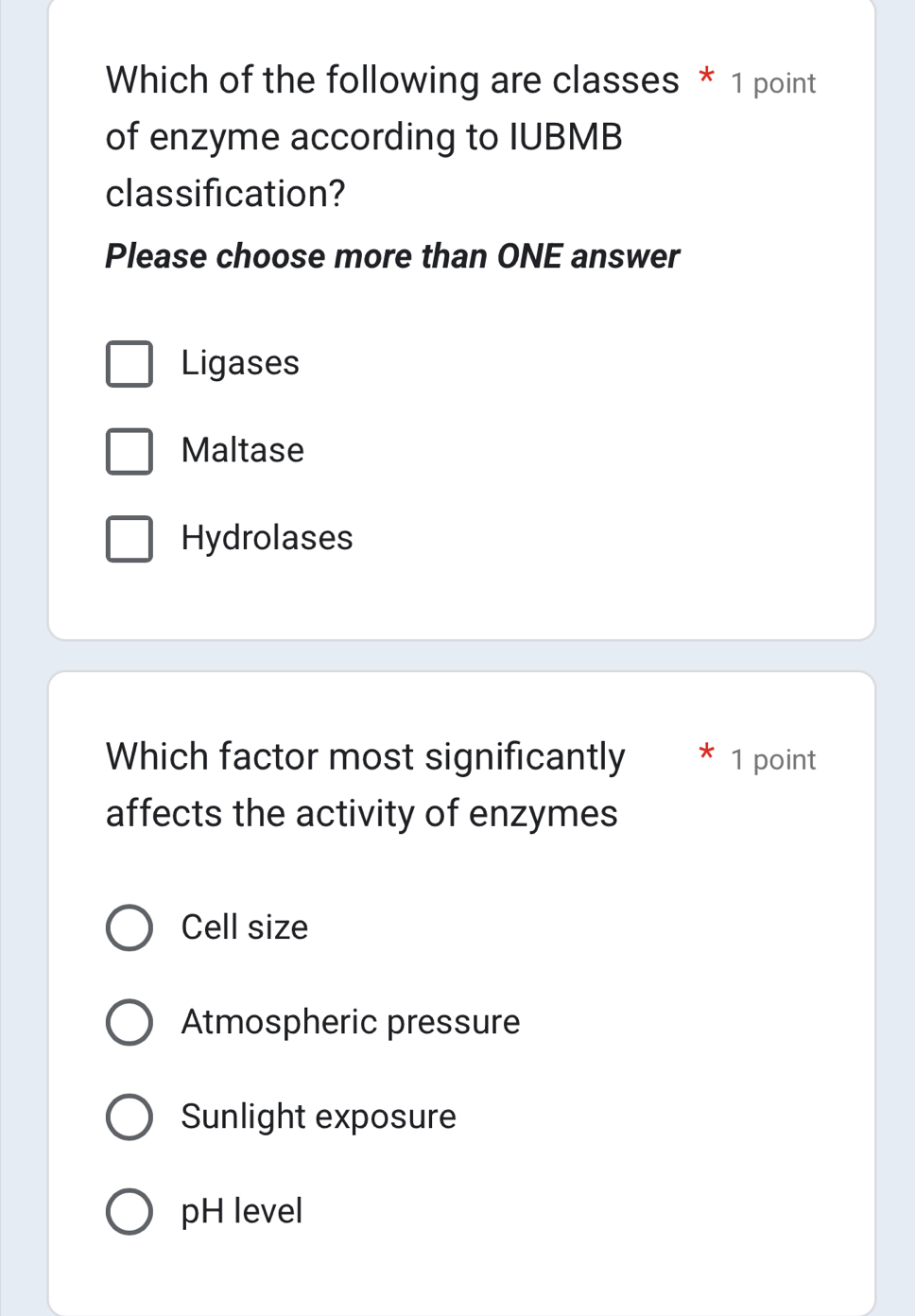
Task: Check the Hydrolases checkbox
Action: [129, 539]
